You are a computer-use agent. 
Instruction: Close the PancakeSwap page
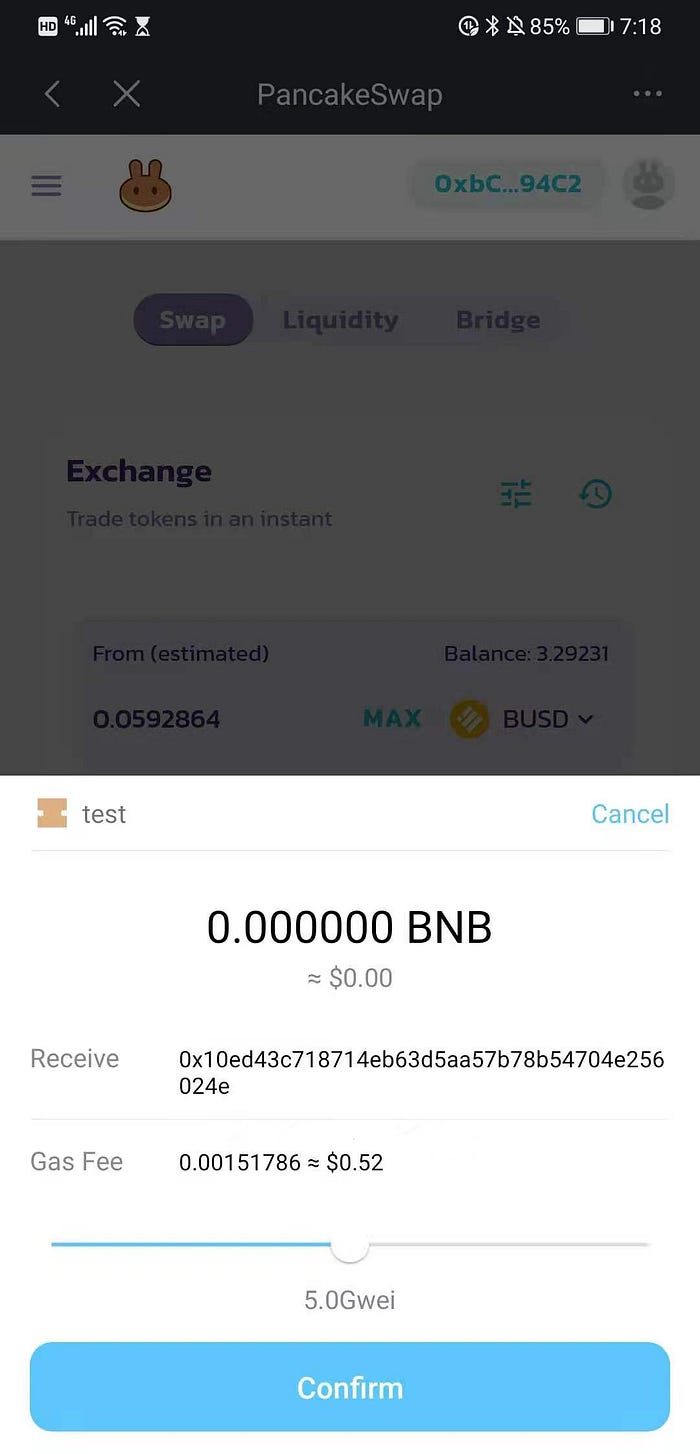(126, 95)
